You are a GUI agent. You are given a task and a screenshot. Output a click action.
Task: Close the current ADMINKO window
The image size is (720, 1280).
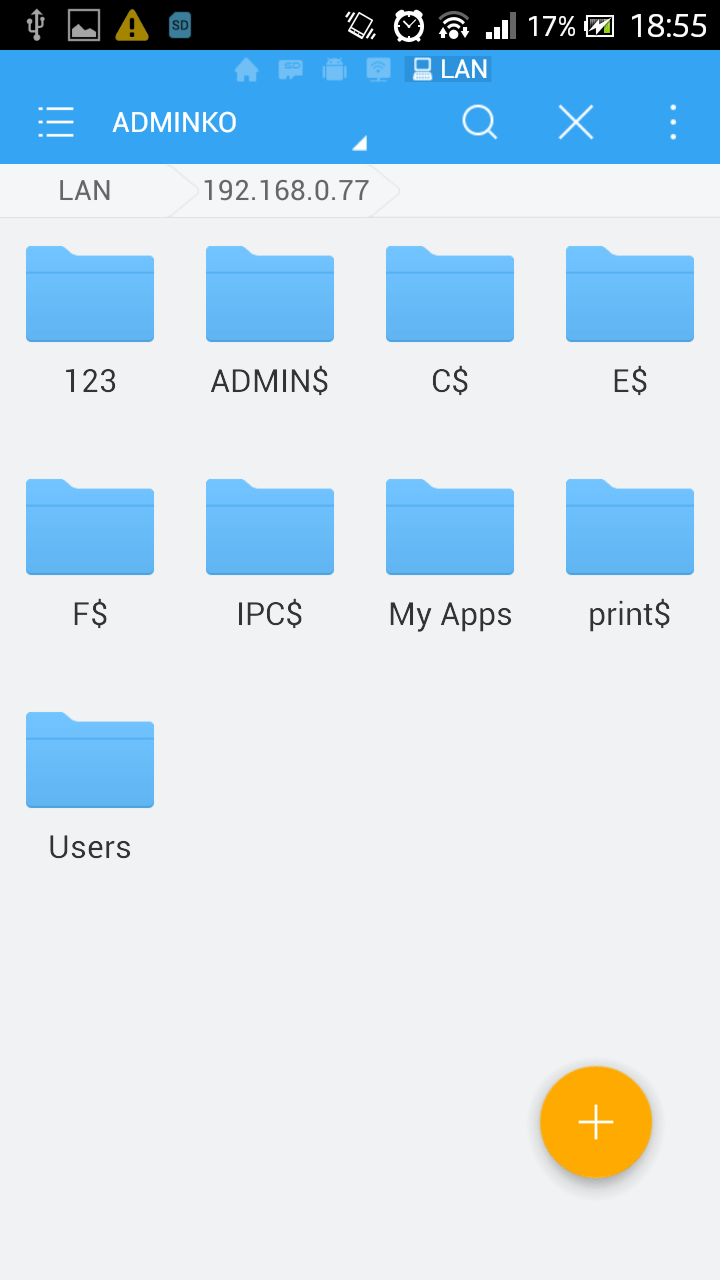pyautogui.click(x=576, y=123)
